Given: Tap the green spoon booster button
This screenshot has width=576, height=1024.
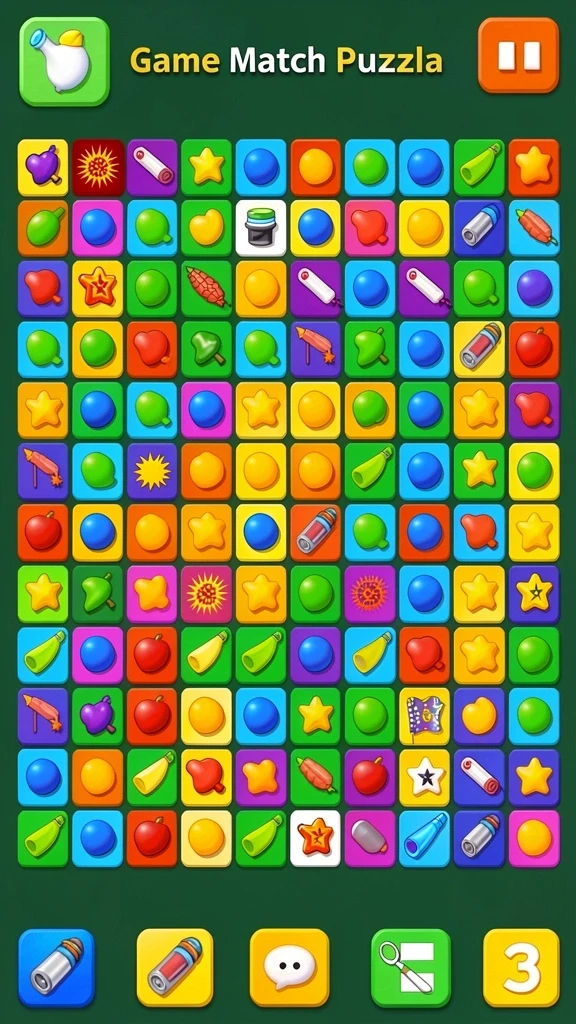Looking at the screenshot, I should 411,968.
